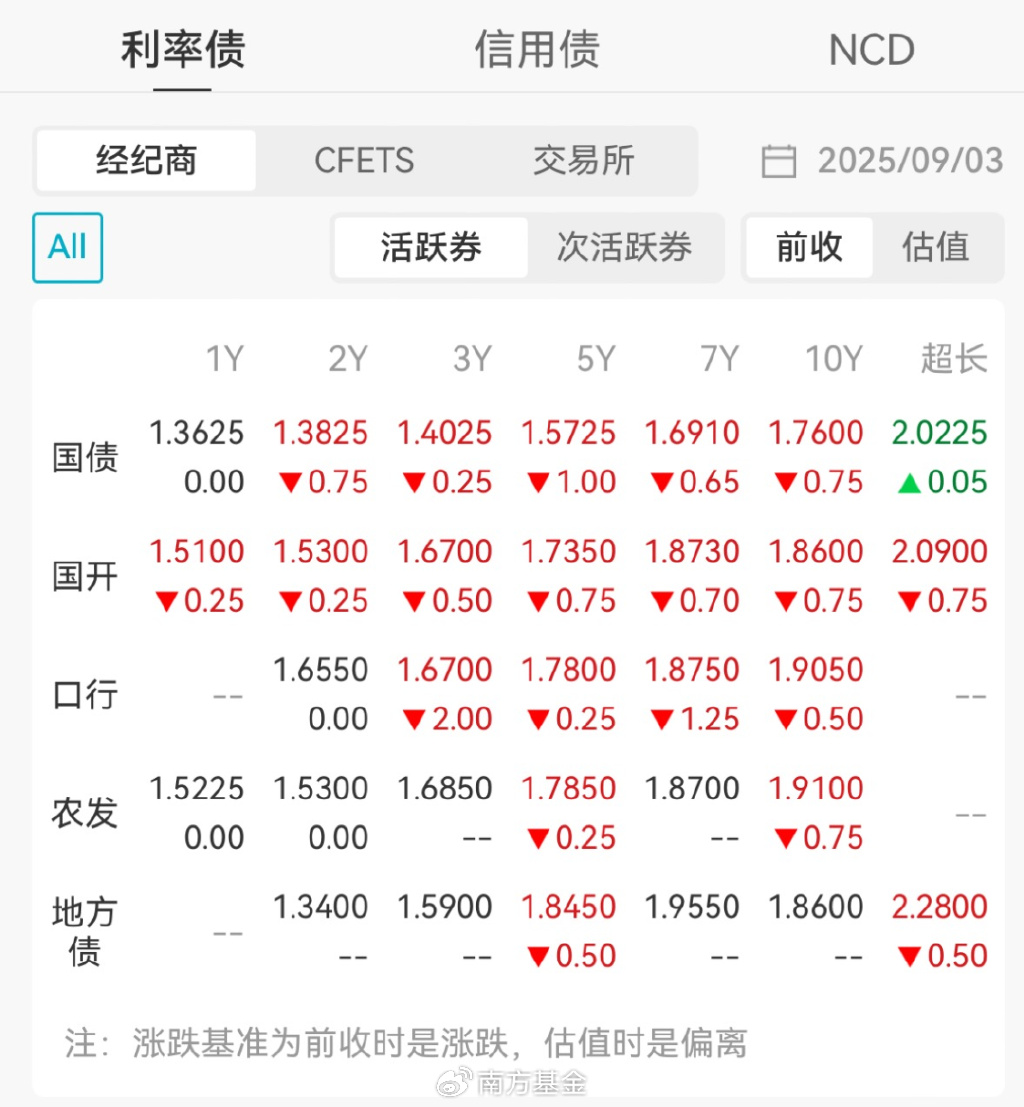
Task: Select 经纪商 segment control
Action: (x=145, y=161)
